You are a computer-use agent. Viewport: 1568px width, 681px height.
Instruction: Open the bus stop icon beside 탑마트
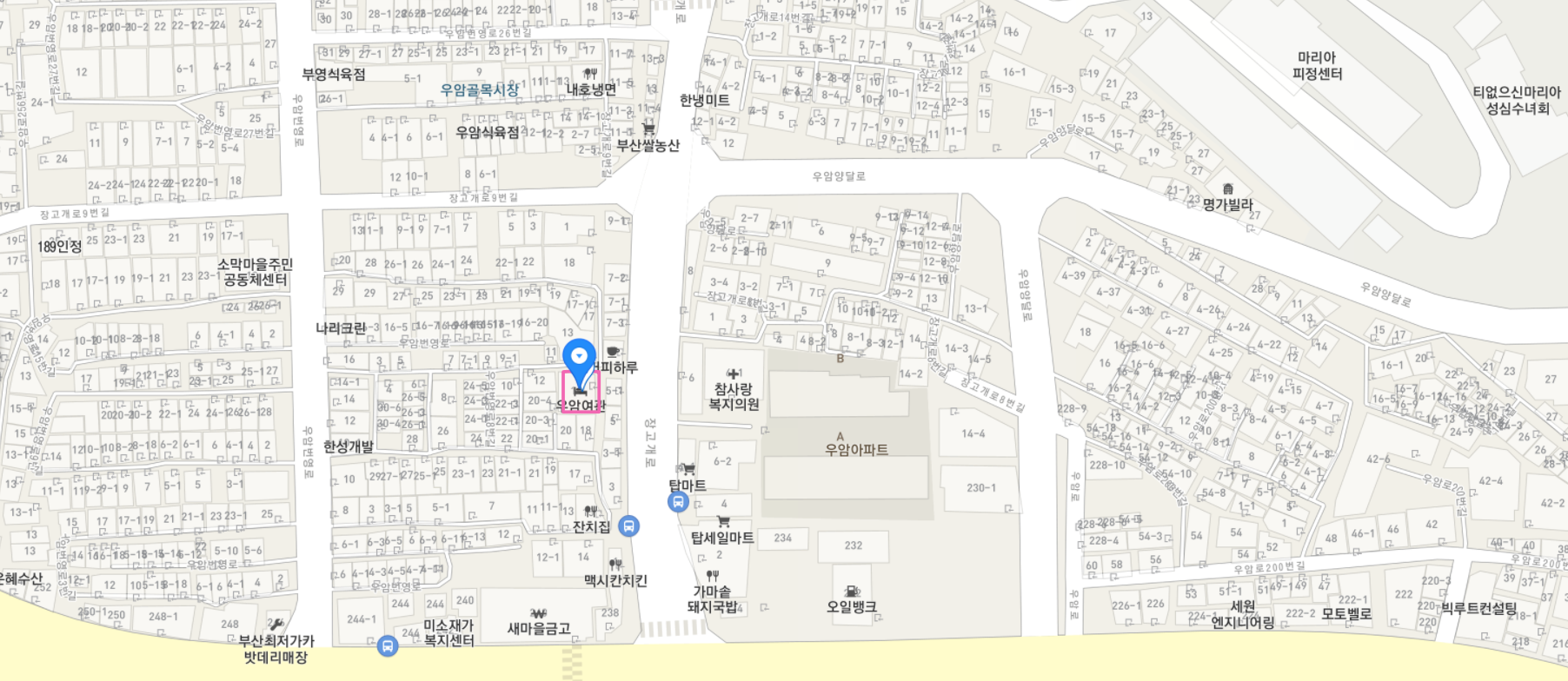678,501
